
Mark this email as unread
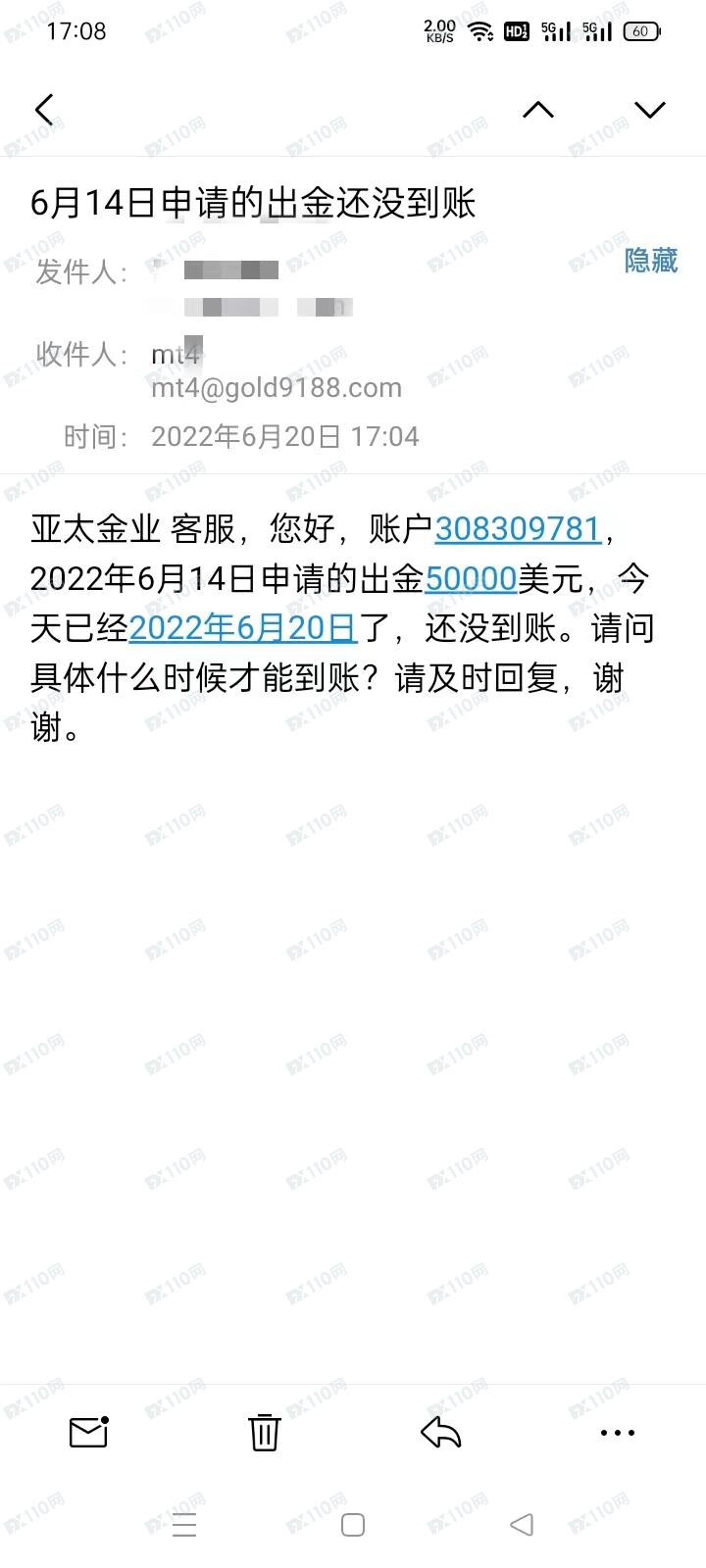[x=89, y=1432]
